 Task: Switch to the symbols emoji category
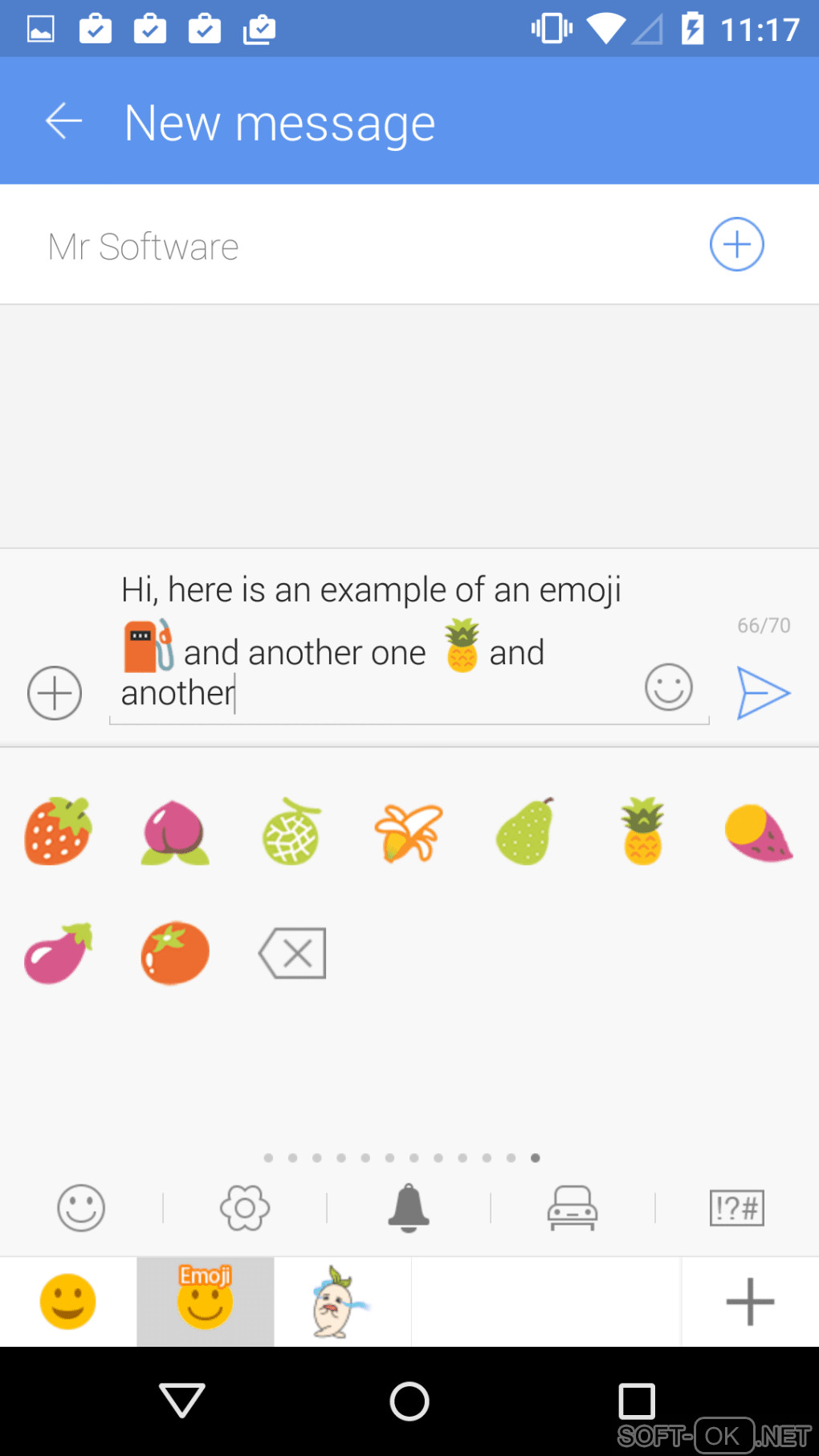click(x=736, y=1208)
